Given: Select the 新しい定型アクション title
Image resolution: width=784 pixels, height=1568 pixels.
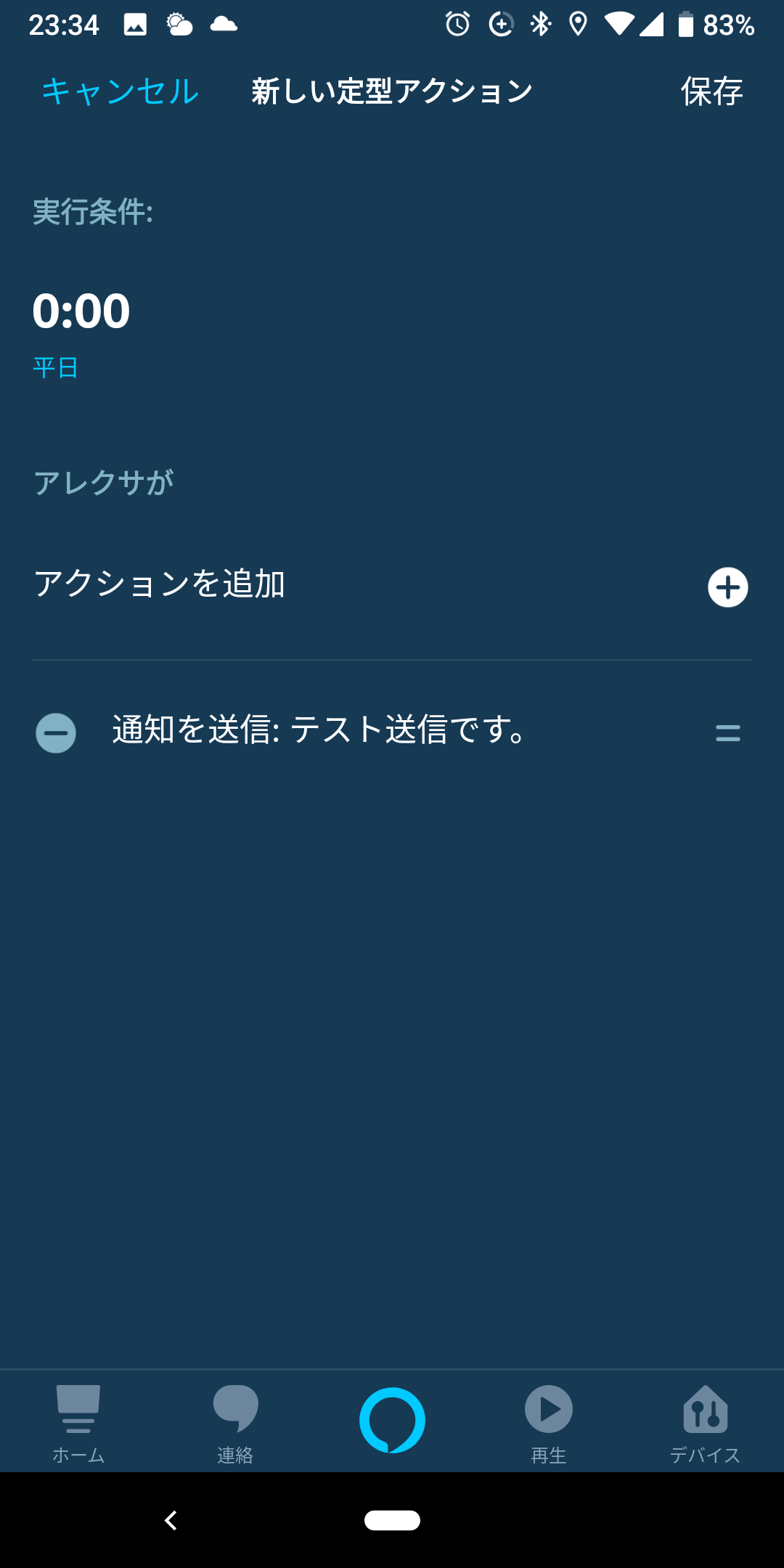Looking at the screenshot, I should [x=391, y=90].
